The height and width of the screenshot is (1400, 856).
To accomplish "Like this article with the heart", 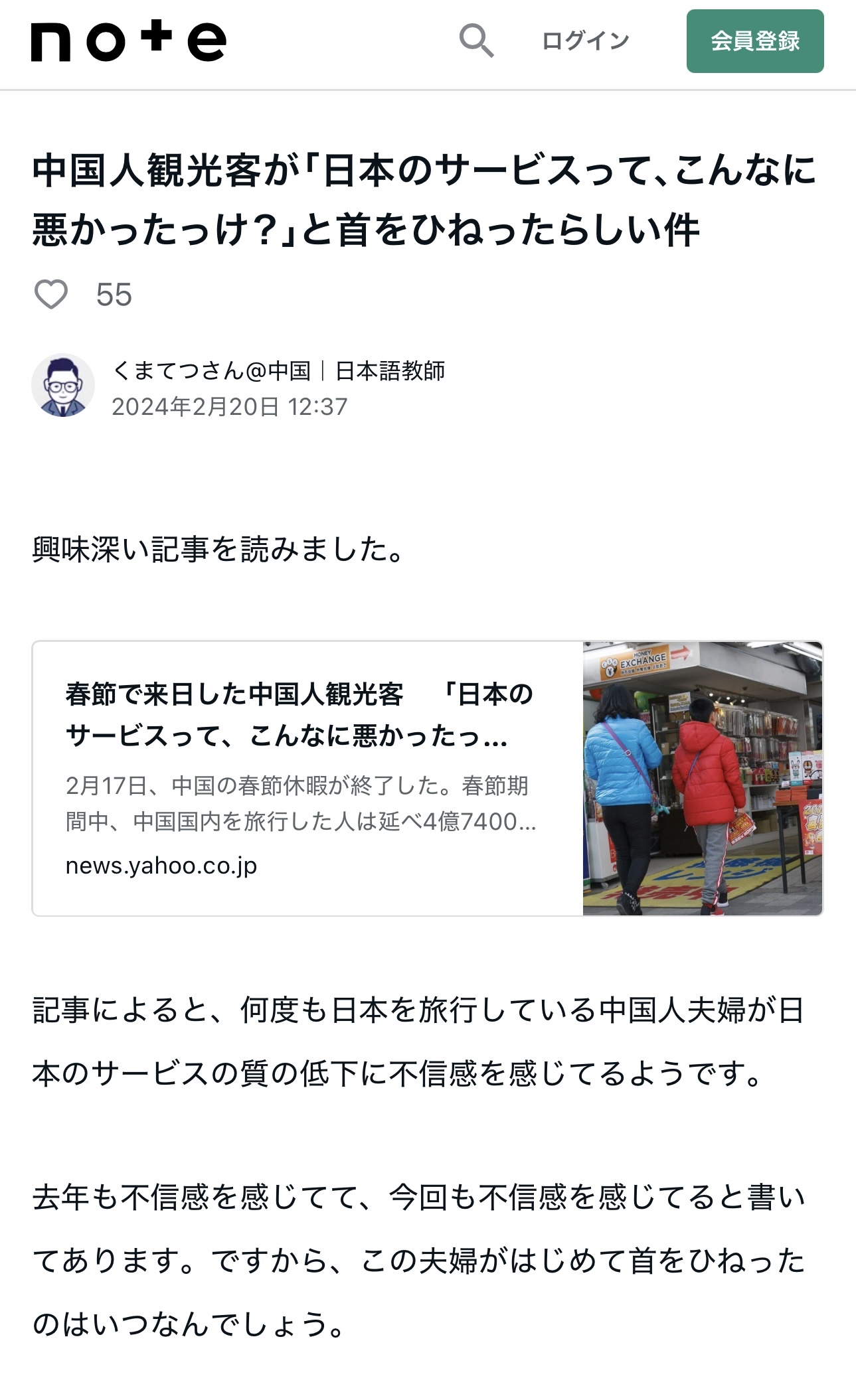I will click(x=51, y=295).
